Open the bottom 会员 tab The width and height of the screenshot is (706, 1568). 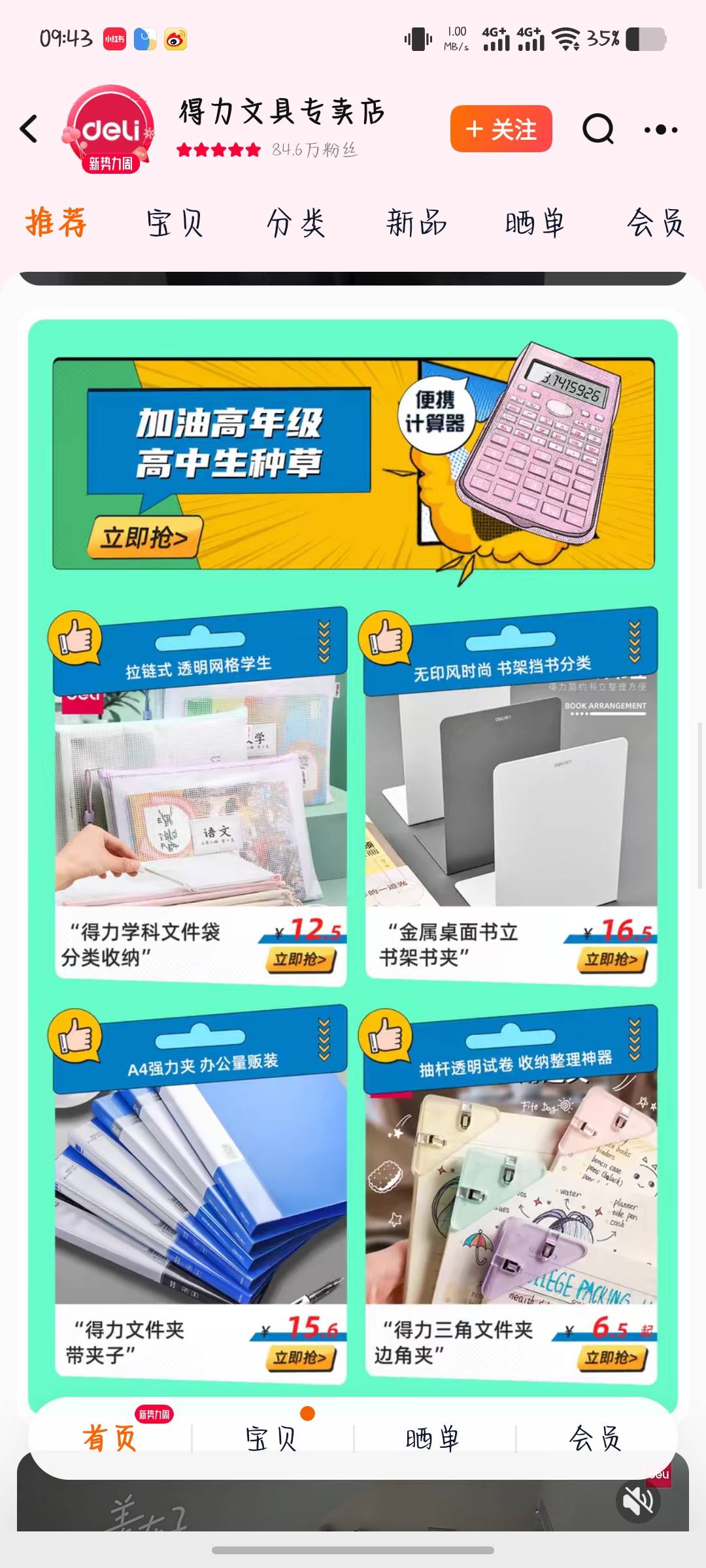point(595,1438)
